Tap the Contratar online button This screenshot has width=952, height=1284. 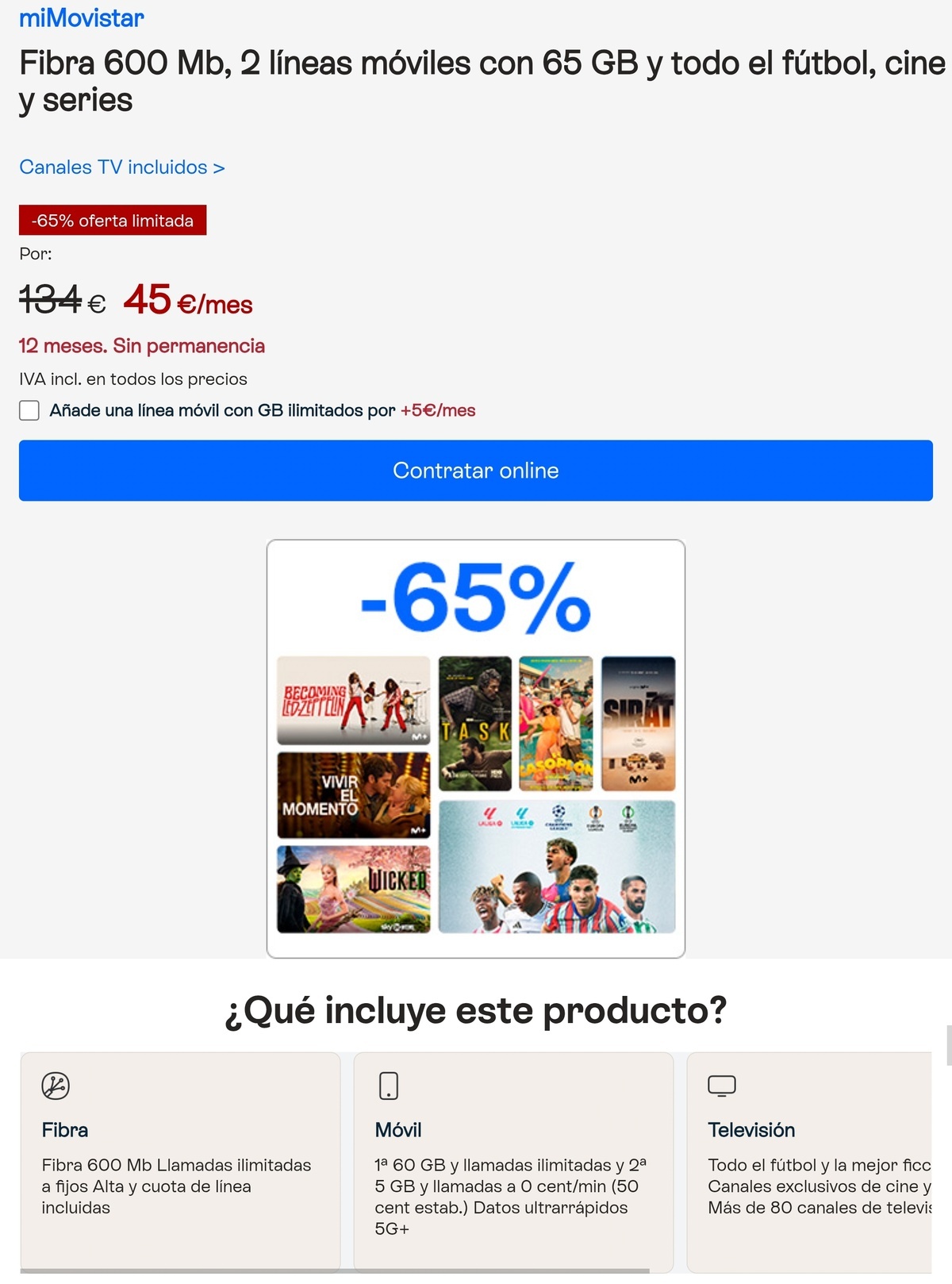[476, 471]
